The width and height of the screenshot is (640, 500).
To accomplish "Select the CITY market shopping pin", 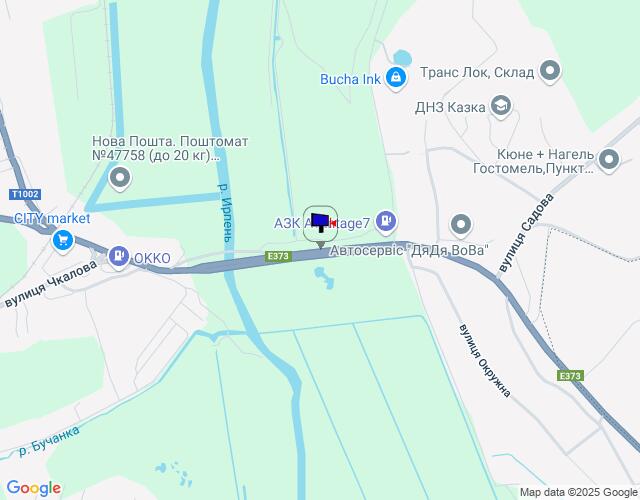I will tap(64, 239).
